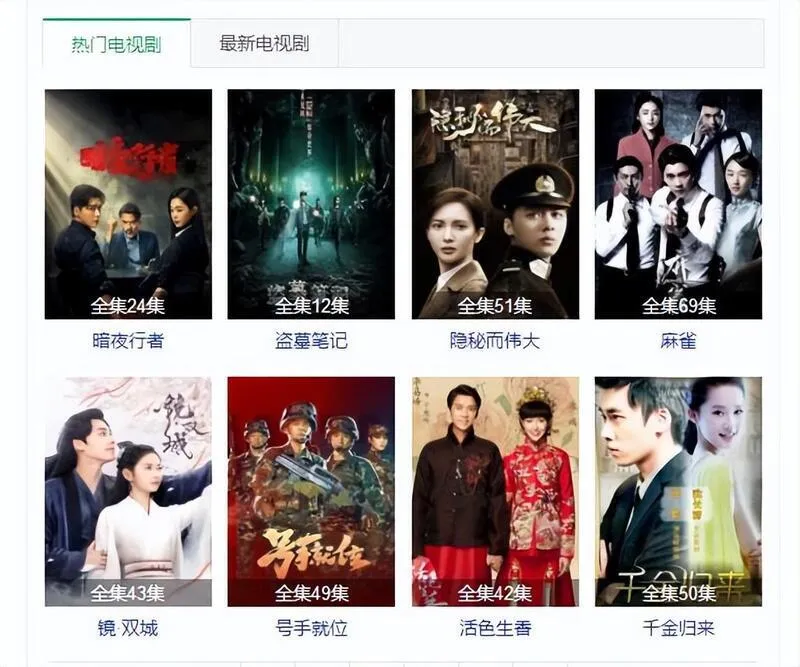Open the 暗夜行者 series poster
Image resolution: width=800 pixels, height=667 pixels.
(x=128, y=204)
